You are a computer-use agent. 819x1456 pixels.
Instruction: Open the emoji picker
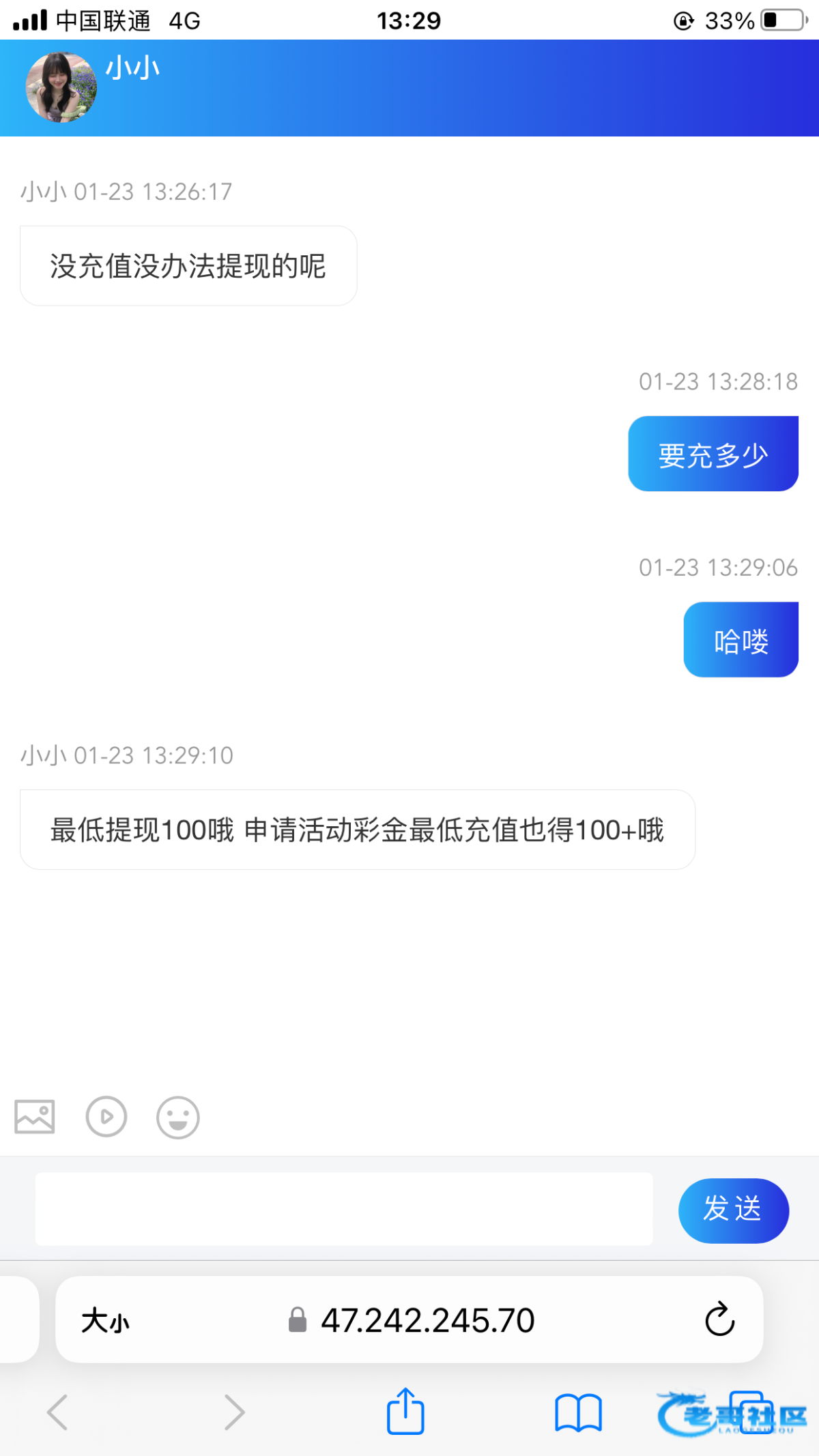(x=178, y=1118)
